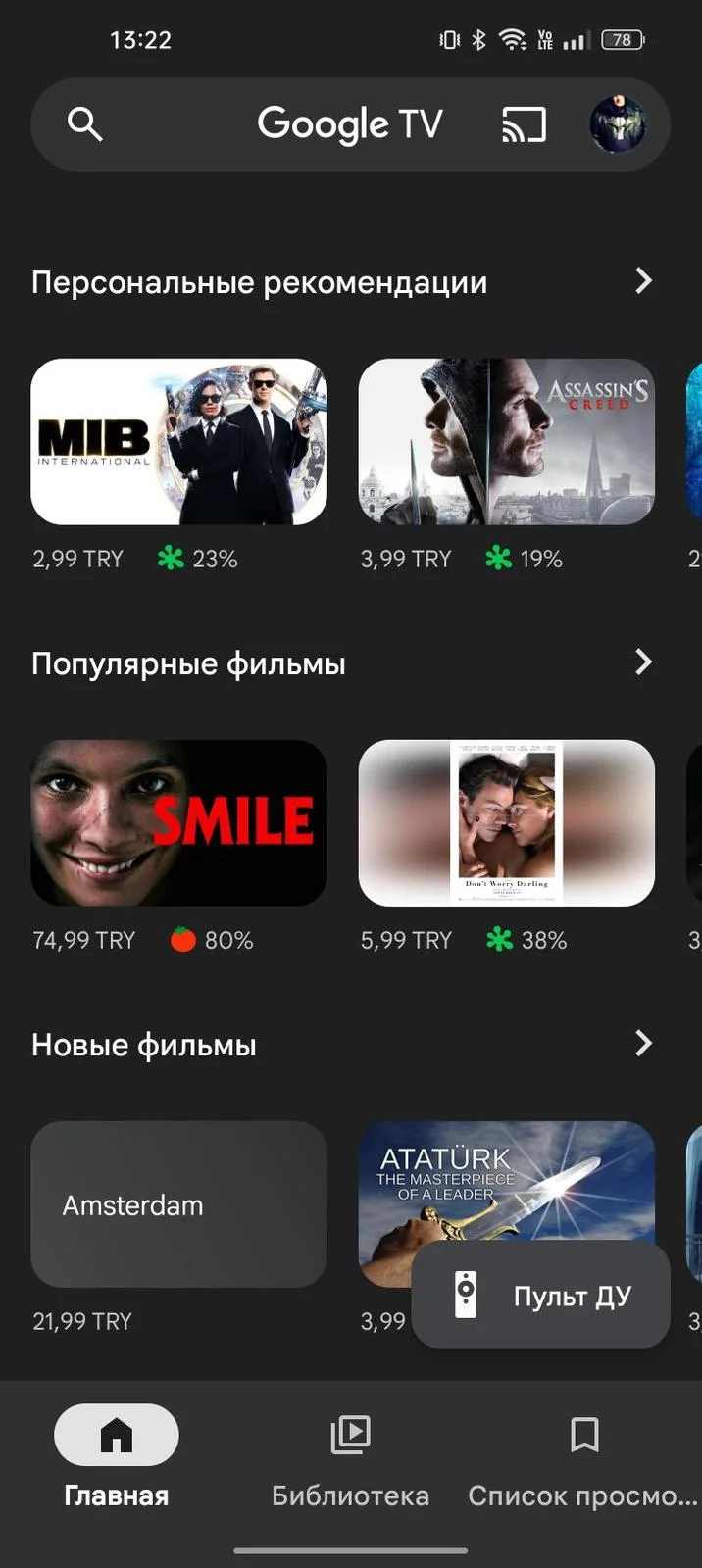
Task: Expand the Персональные рекомендации section arrow
Action: [643, 281]
